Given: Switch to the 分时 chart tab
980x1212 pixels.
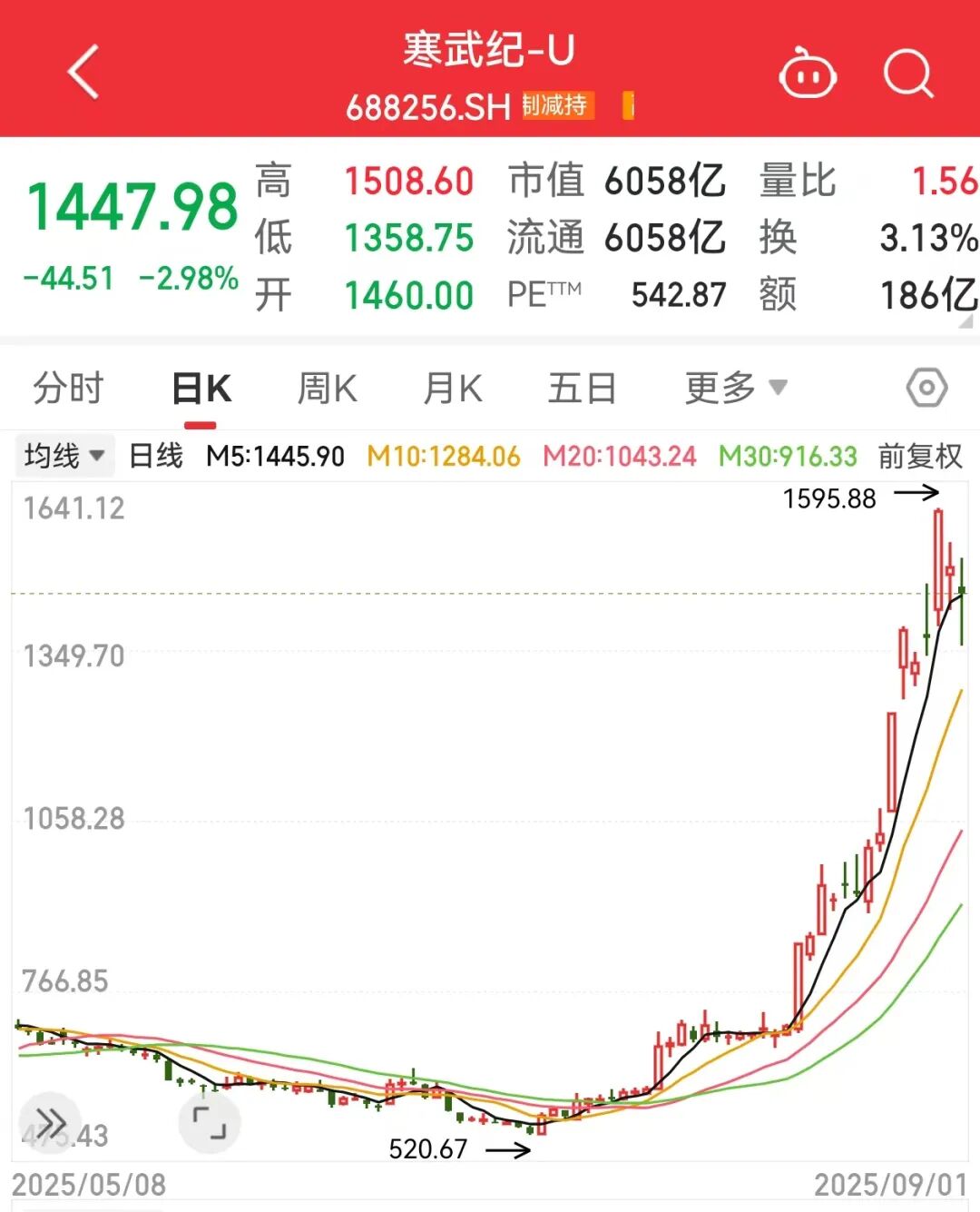Looking at the screenshot, I should (x=68, y=389).
